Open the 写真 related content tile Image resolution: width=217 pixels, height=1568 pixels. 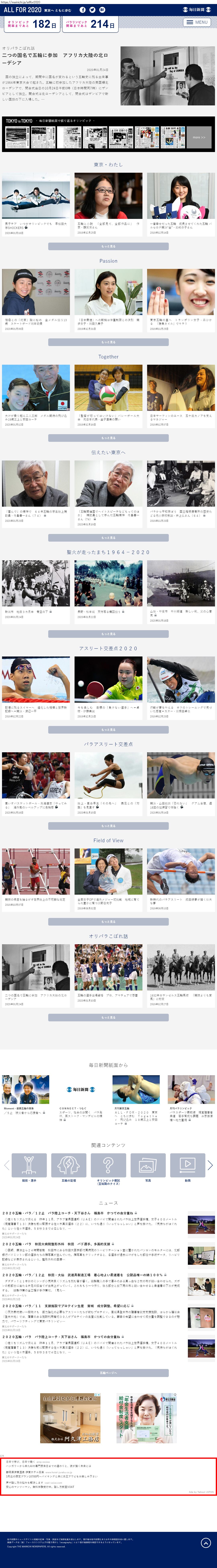tap(148, 1165)
